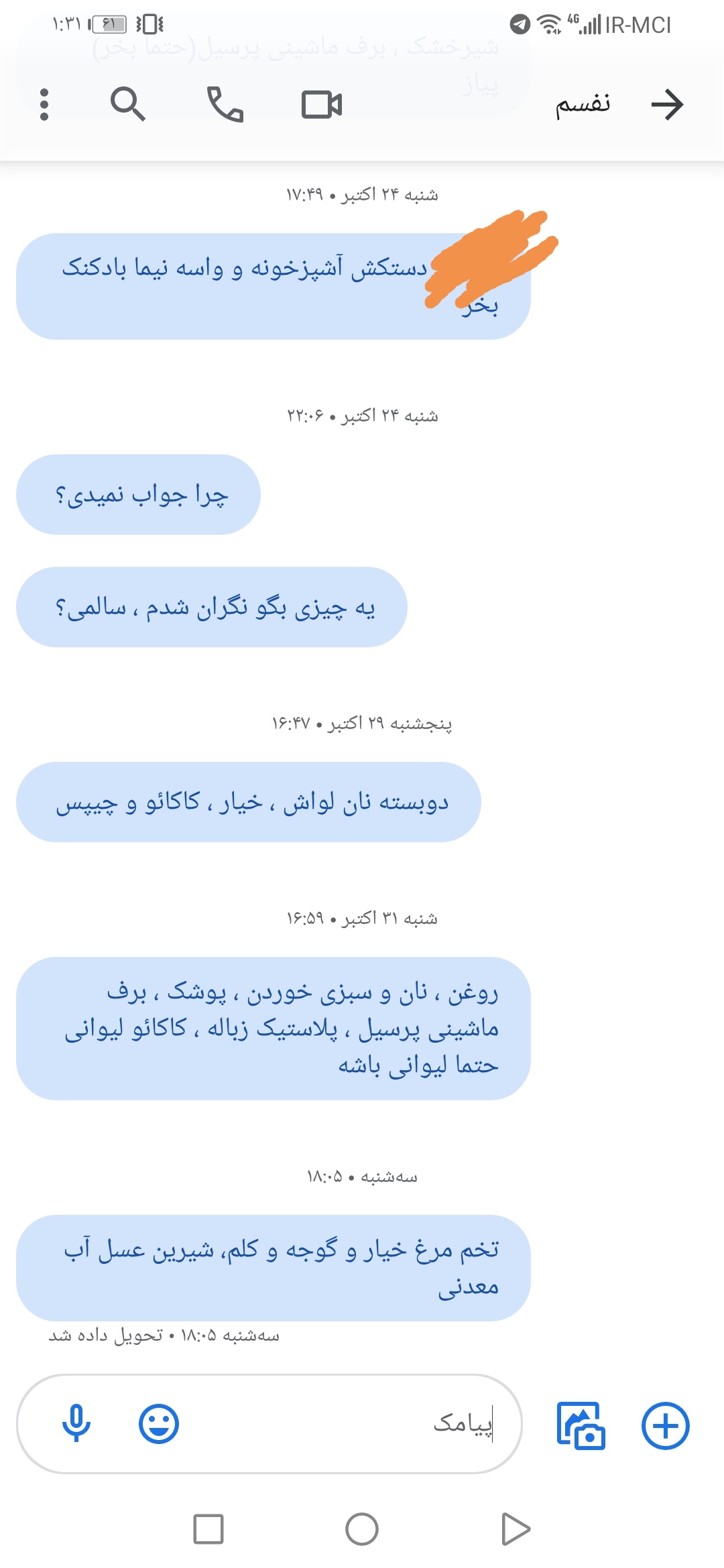The height and width of the screenshot is (1568, 724).
Task: Search within this conversation
Action: coord(127,105)
